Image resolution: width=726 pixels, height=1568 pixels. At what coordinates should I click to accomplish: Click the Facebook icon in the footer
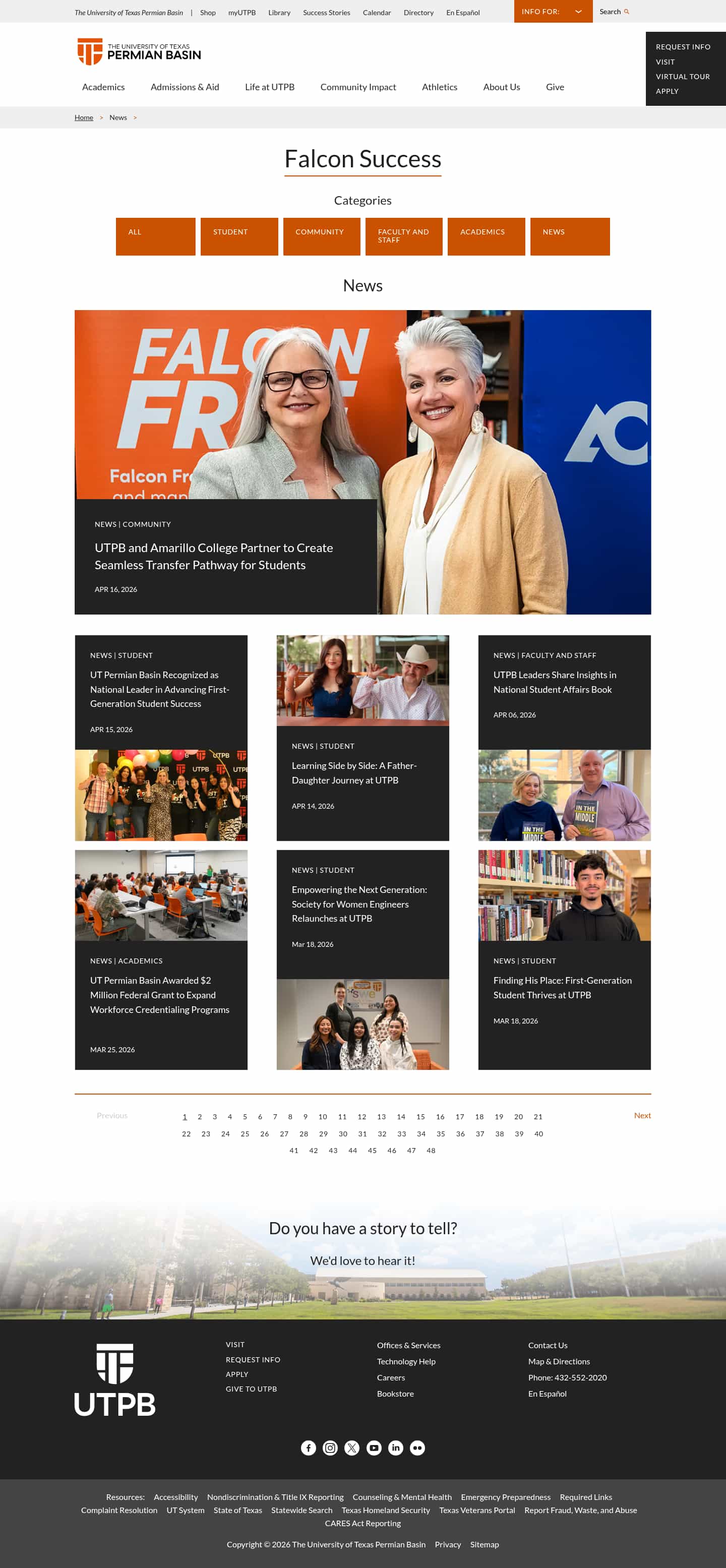coord(309,1448)
